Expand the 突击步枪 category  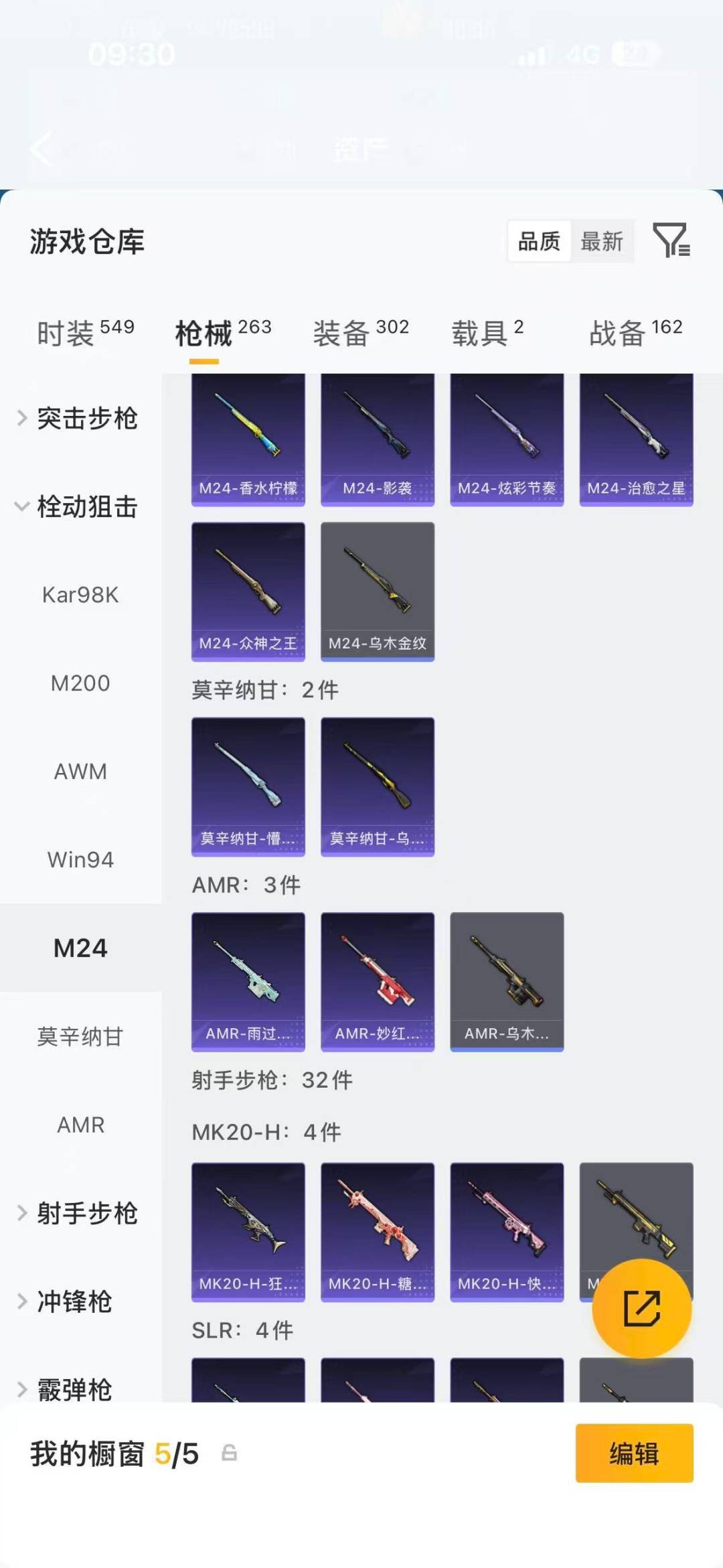coord(88,419)
